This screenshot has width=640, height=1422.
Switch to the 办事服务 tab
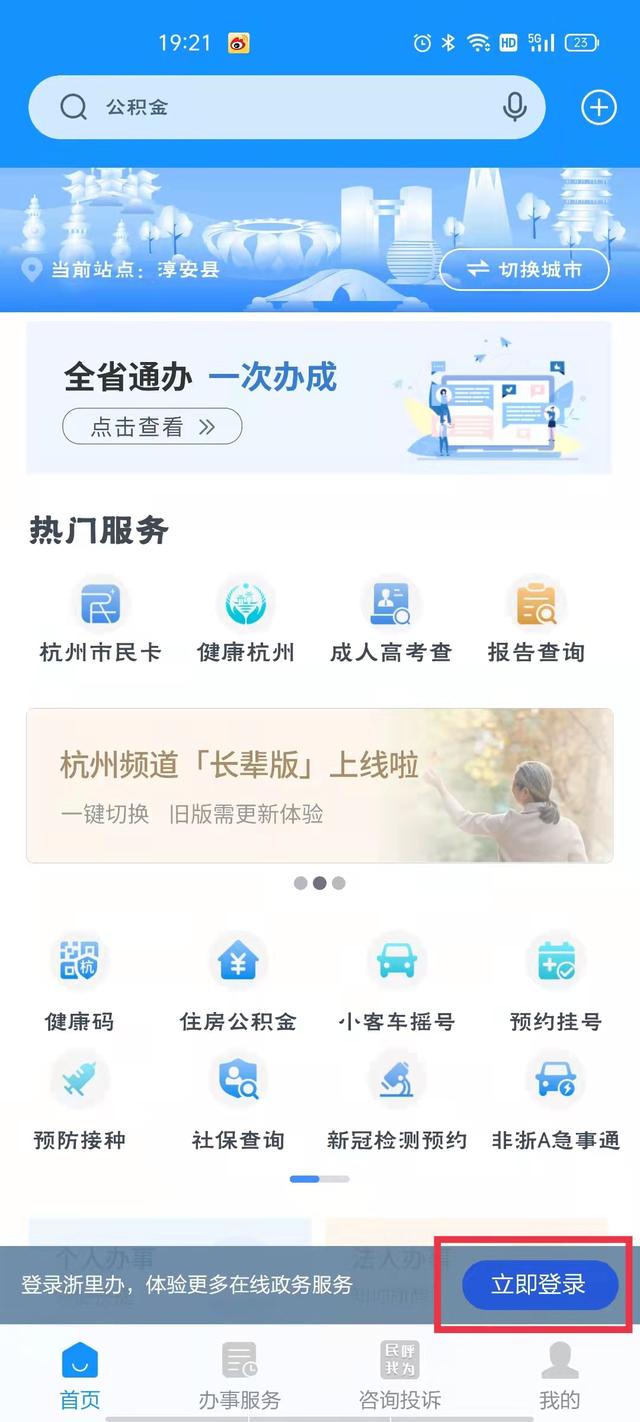(x=240, y=1377)
